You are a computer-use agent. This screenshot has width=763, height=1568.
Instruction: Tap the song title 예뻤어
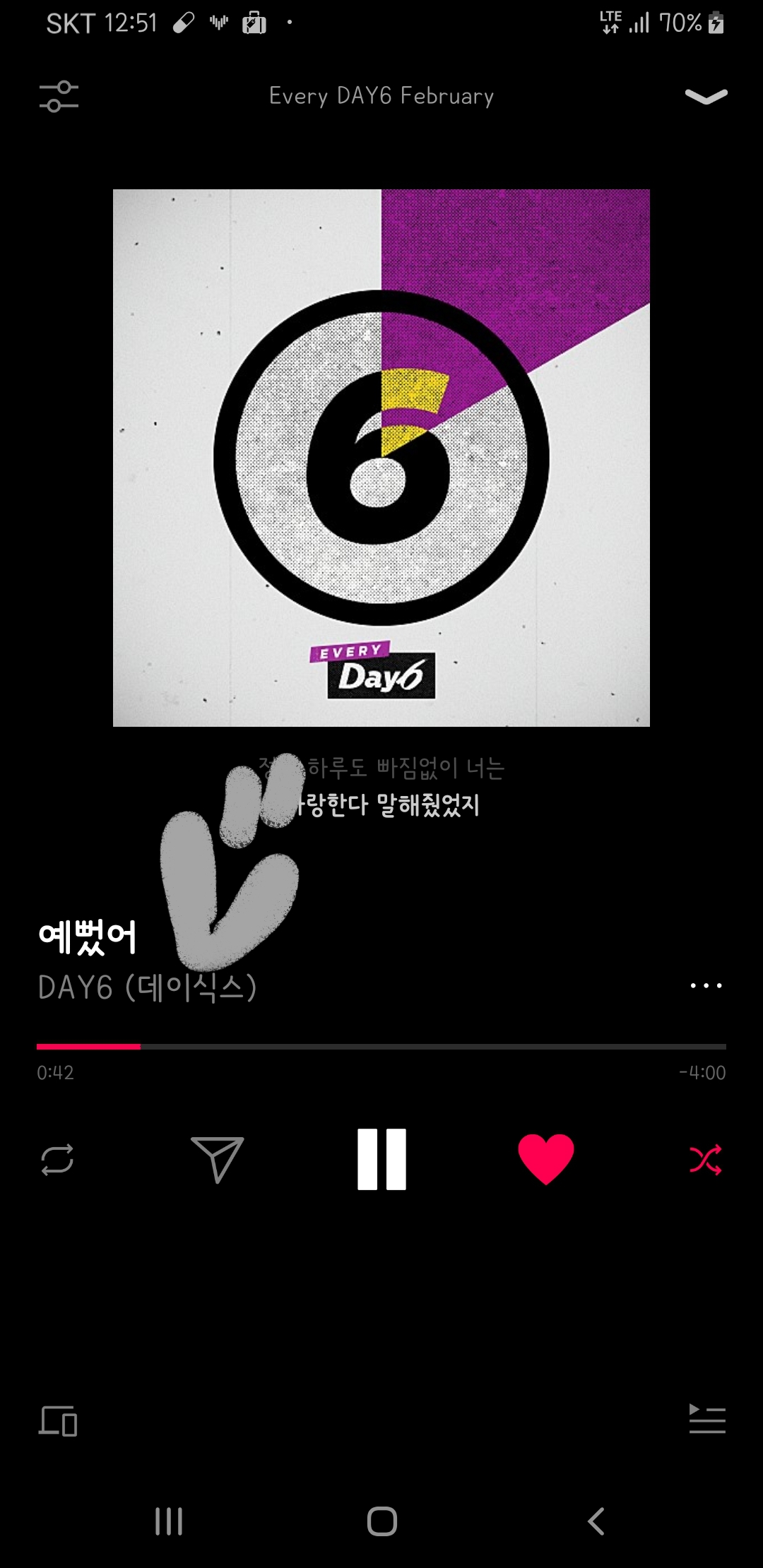coord(88,936)
